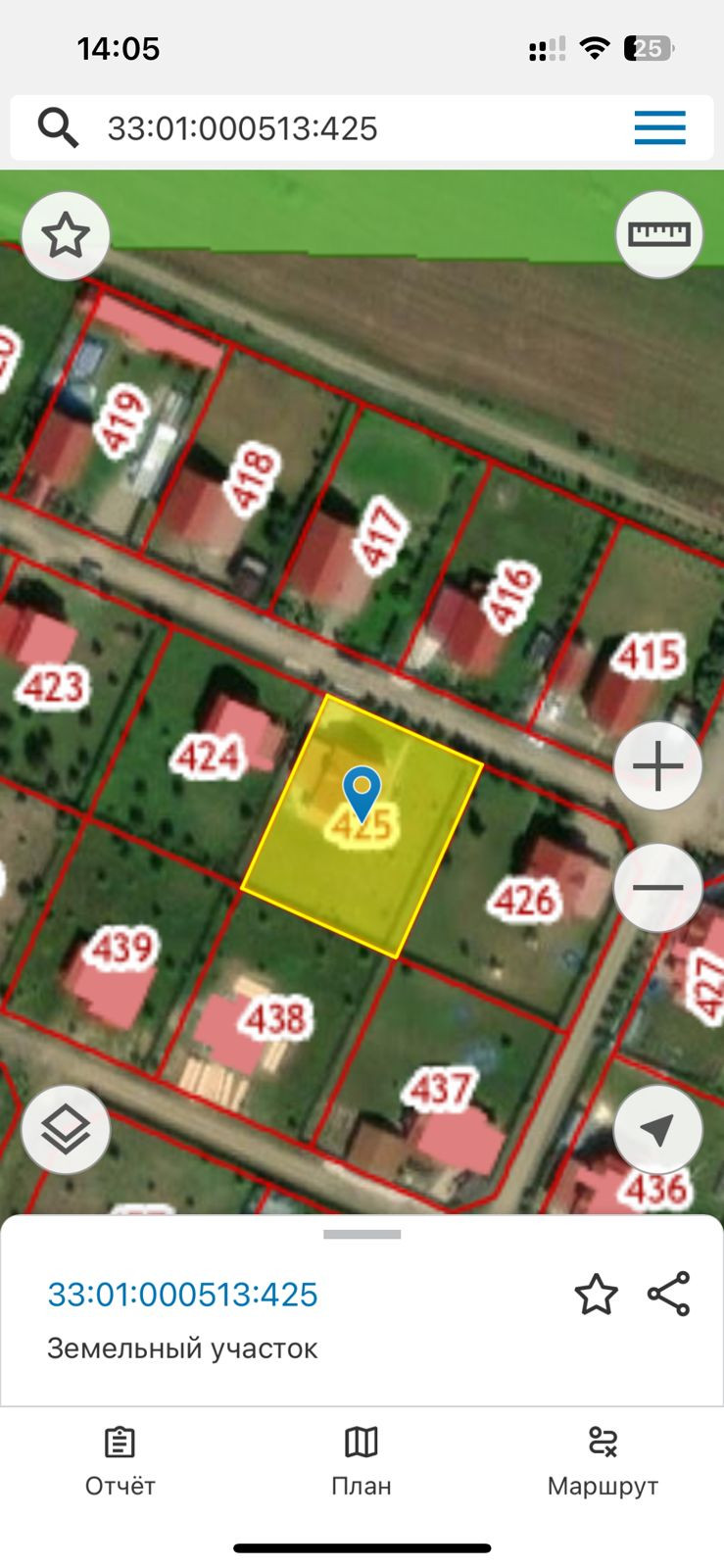Open favorites star on the map
724x1568 pixels.
(x=66, y=235)
